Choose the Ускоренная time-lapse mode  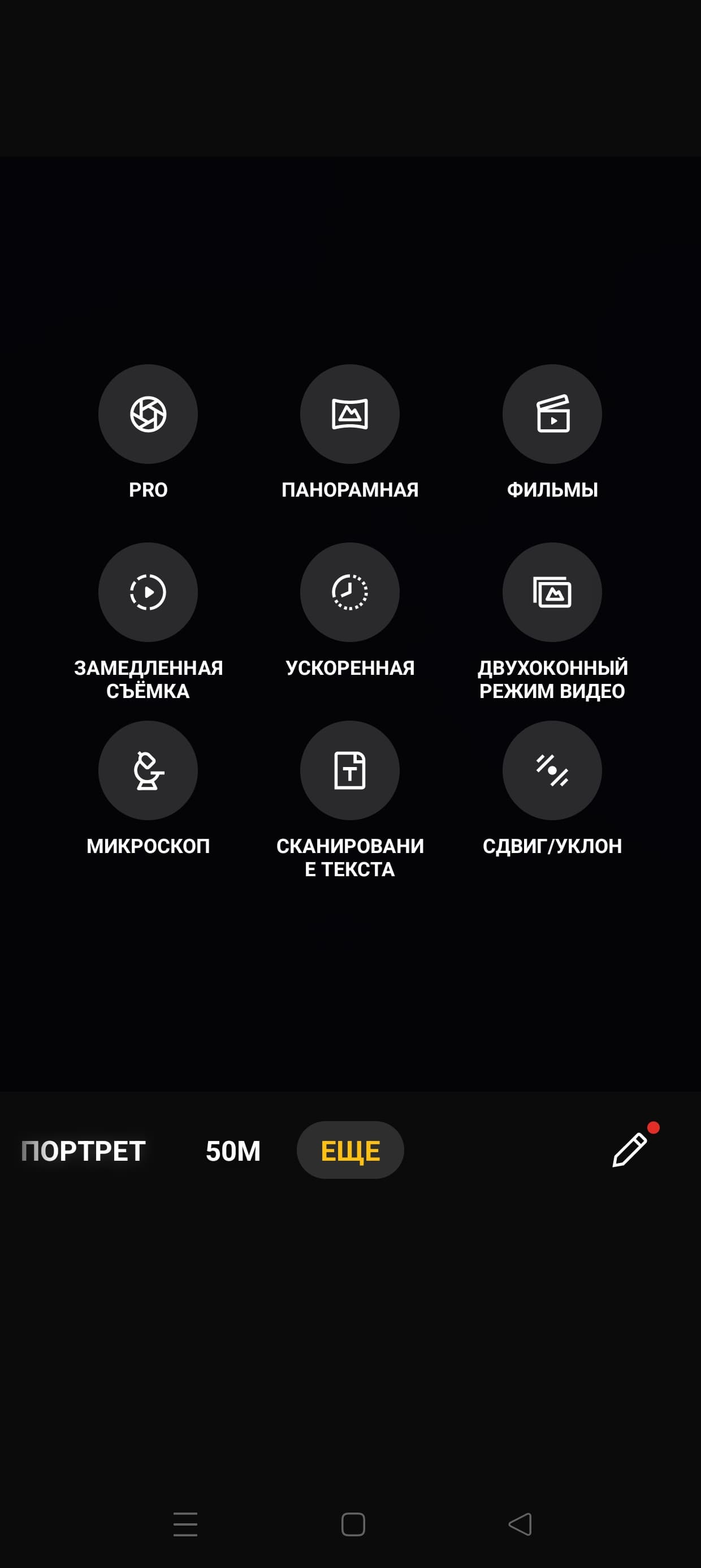(x=350, y=592)
